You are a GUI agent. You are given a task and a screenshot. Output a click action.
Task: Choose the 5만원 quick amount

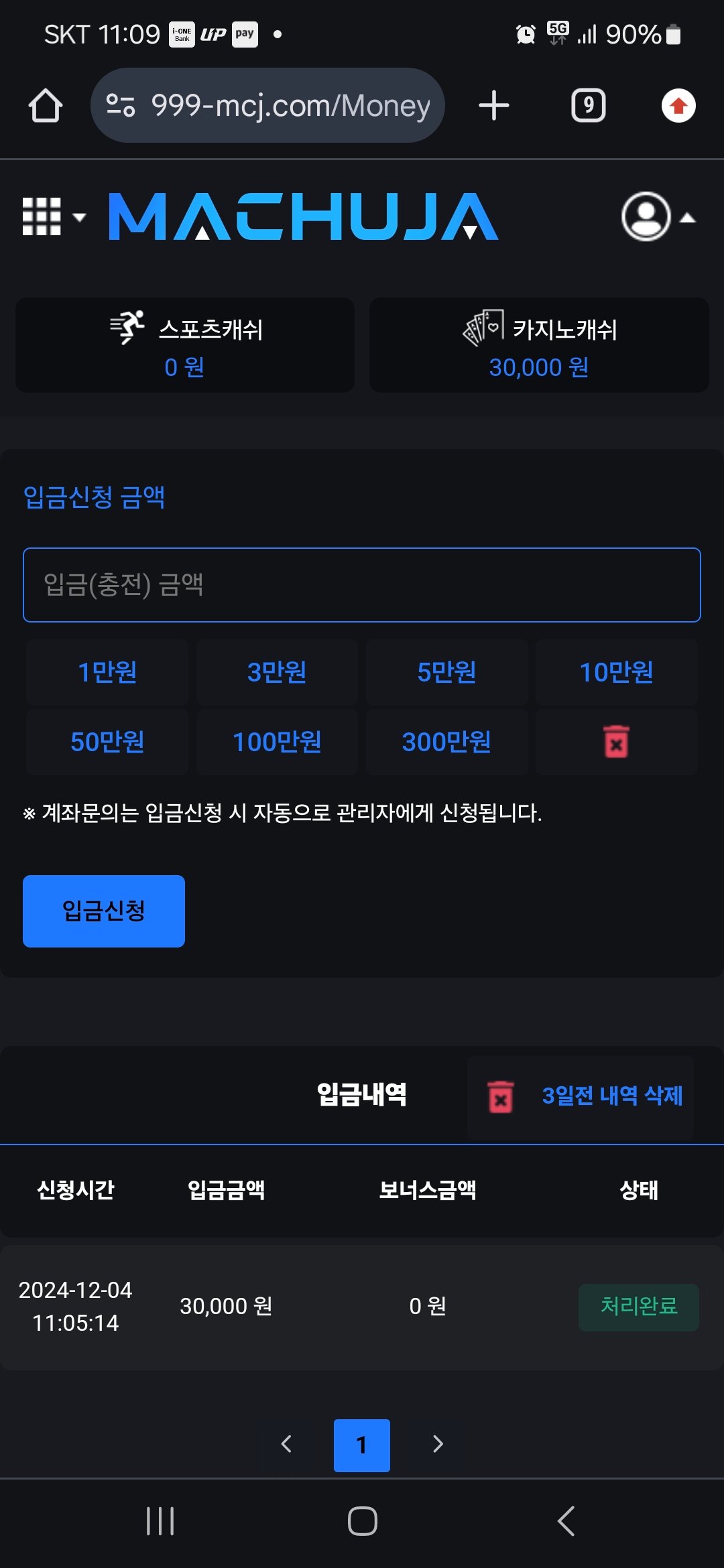tap(446, 672)
